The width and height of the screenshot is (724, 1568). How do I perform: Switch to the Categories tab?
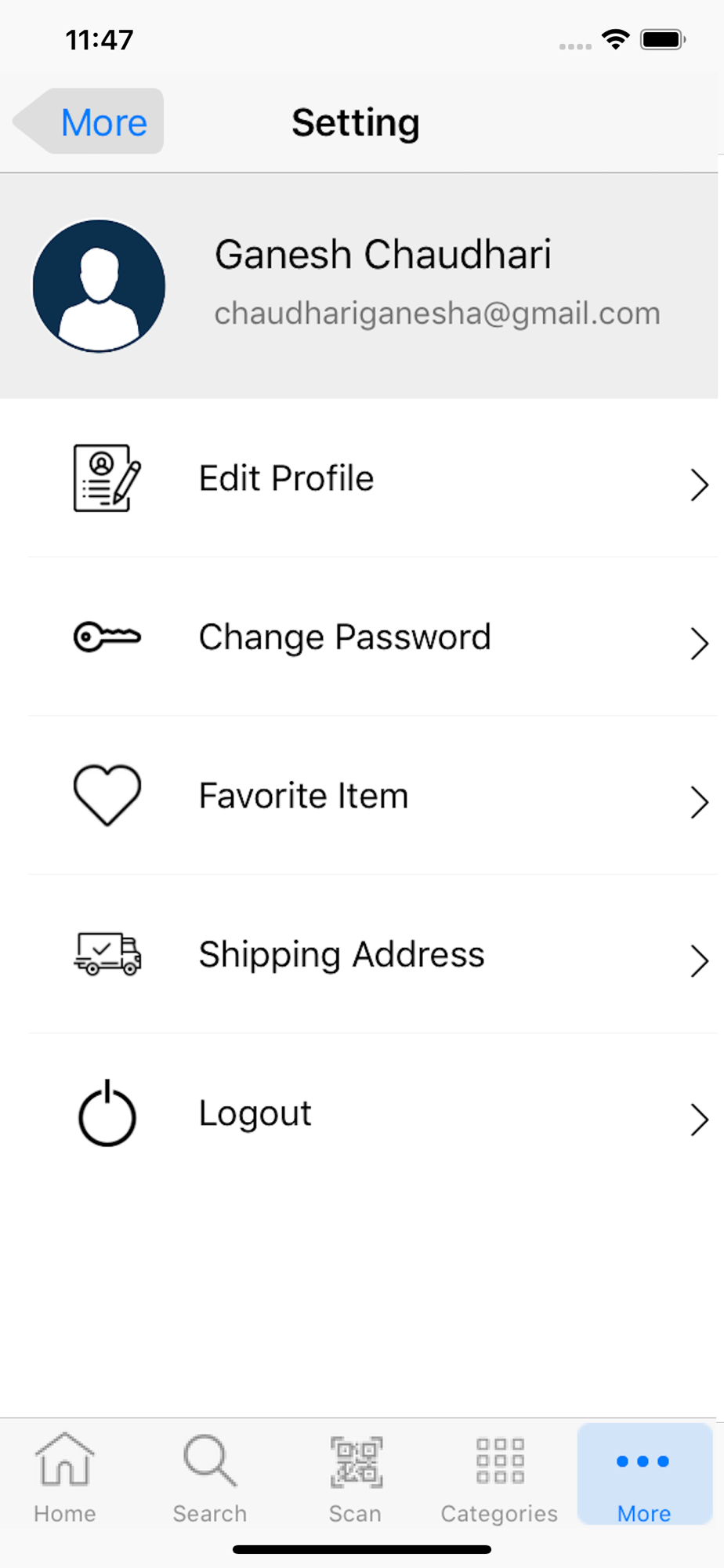click(500, 1476)
